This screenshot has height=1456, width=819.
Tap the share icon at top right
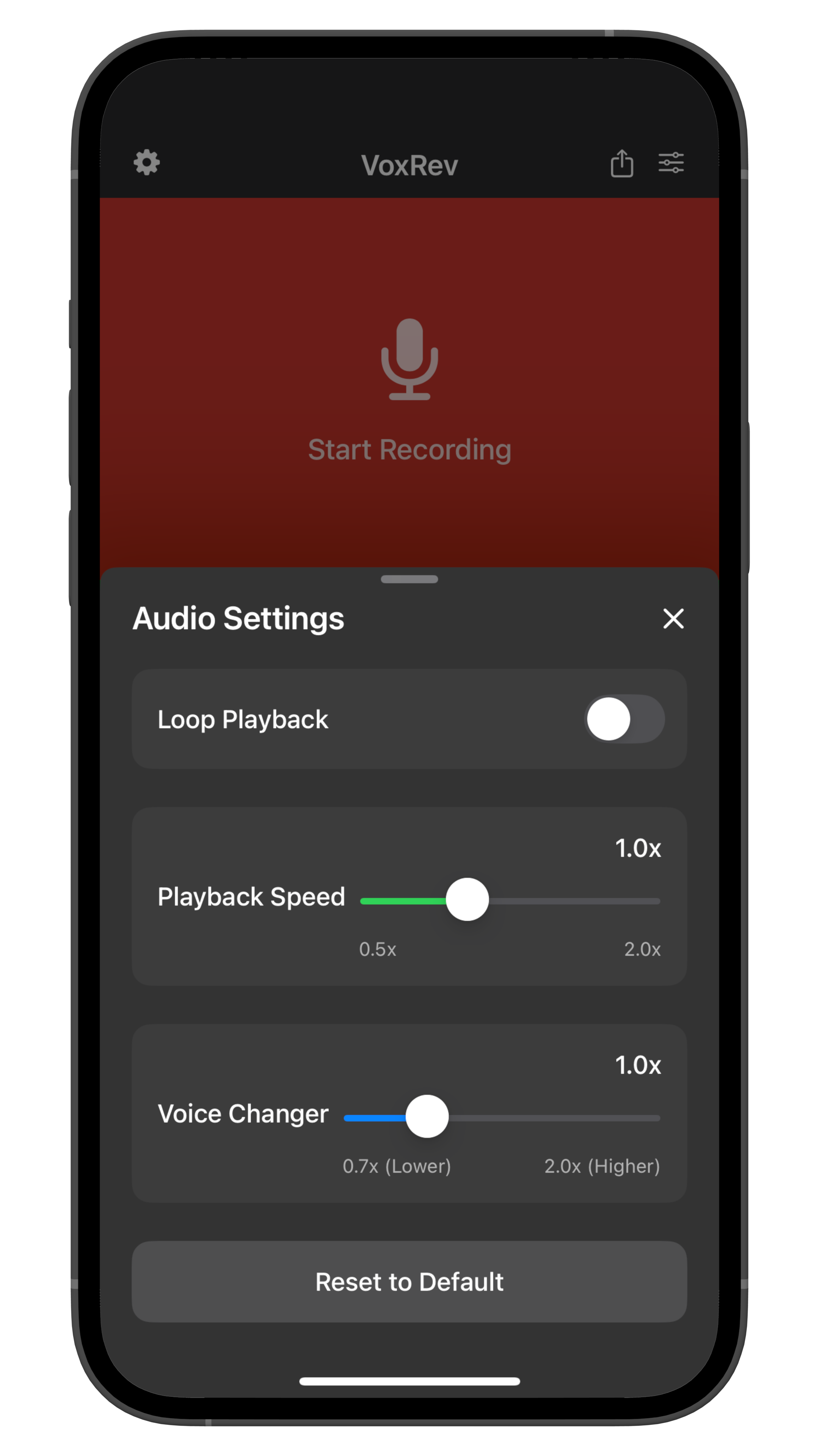pos(622,163)
